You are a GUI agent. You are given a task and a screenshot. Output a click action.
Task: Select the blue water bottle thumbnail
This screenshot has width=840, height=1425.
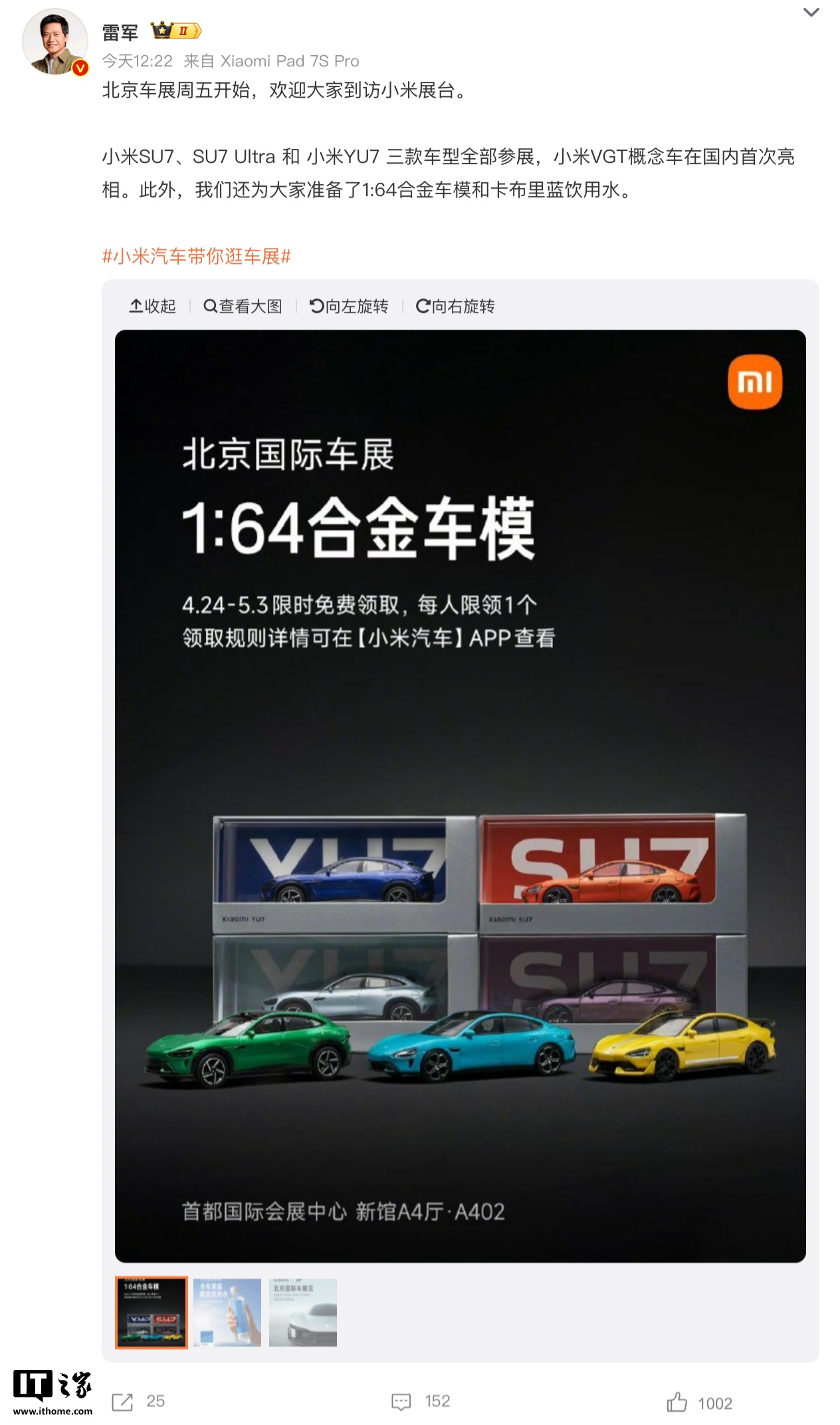(x=227, y=1312)
